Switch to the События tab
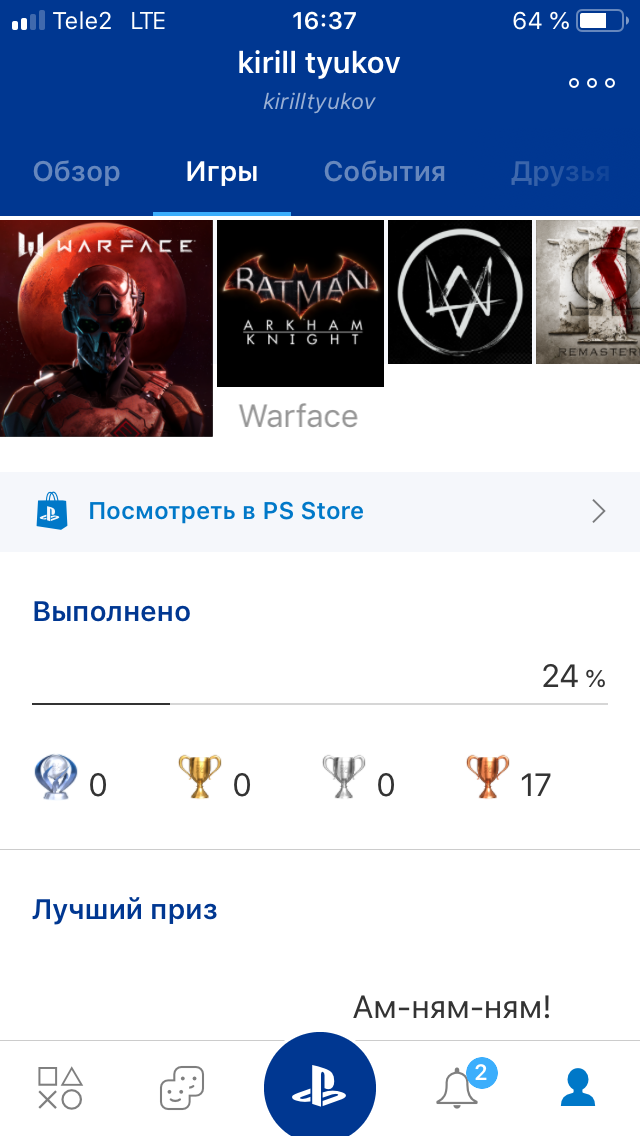The image size is (640, 1136). [x=384, y=172]
